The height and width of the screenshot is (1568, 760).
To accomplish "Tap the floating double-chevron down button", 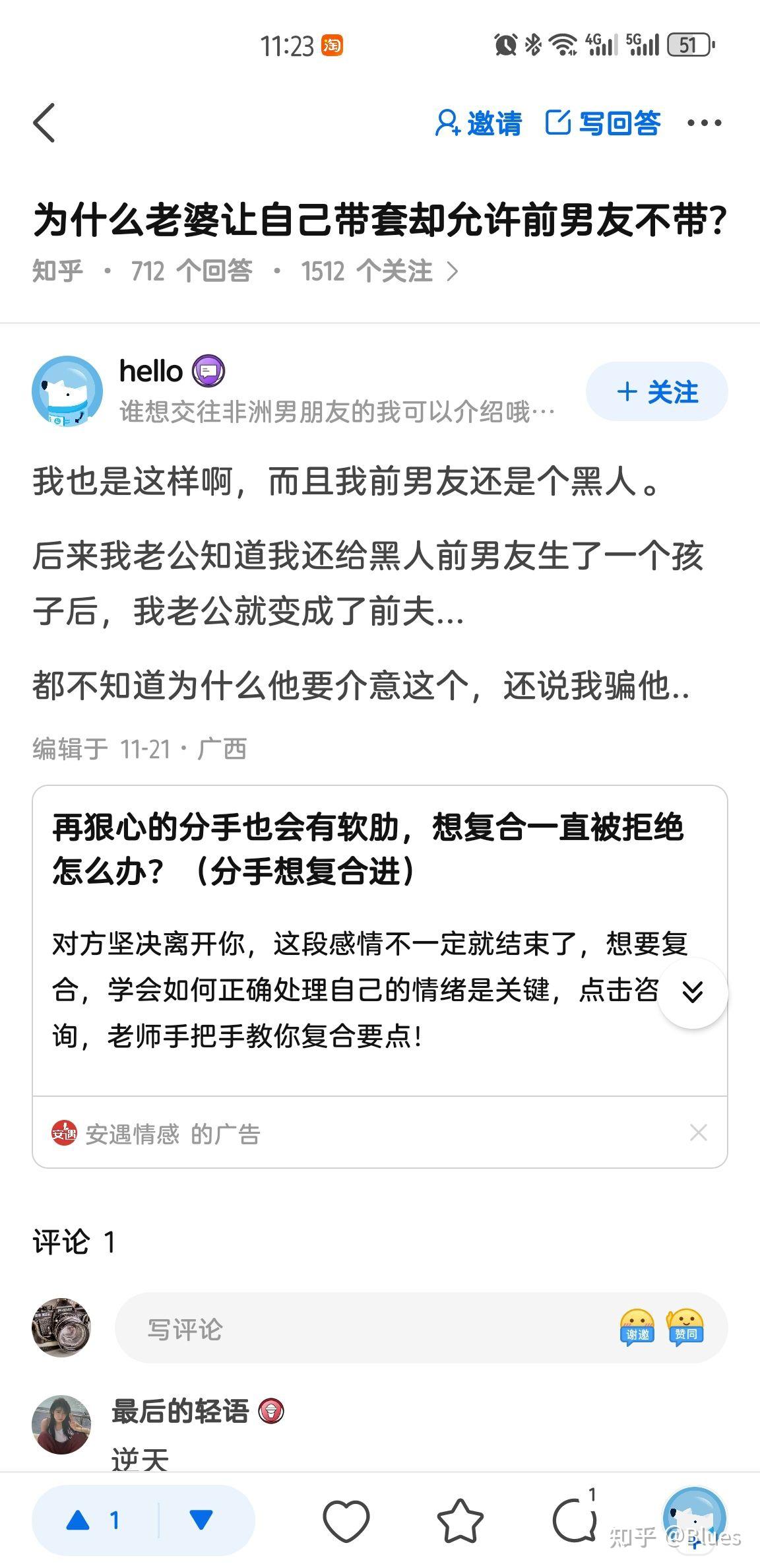I will (x=693, y=992).
